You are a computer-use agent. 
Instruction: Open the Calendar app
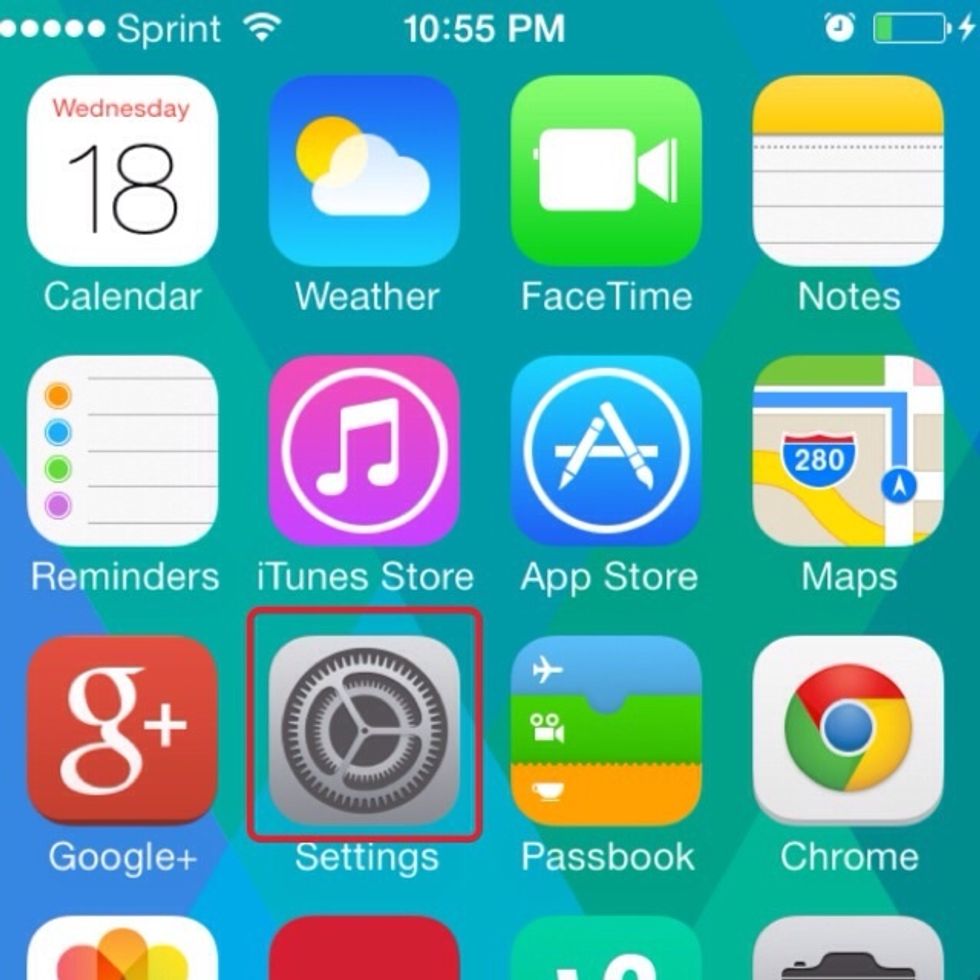(122, 171)
